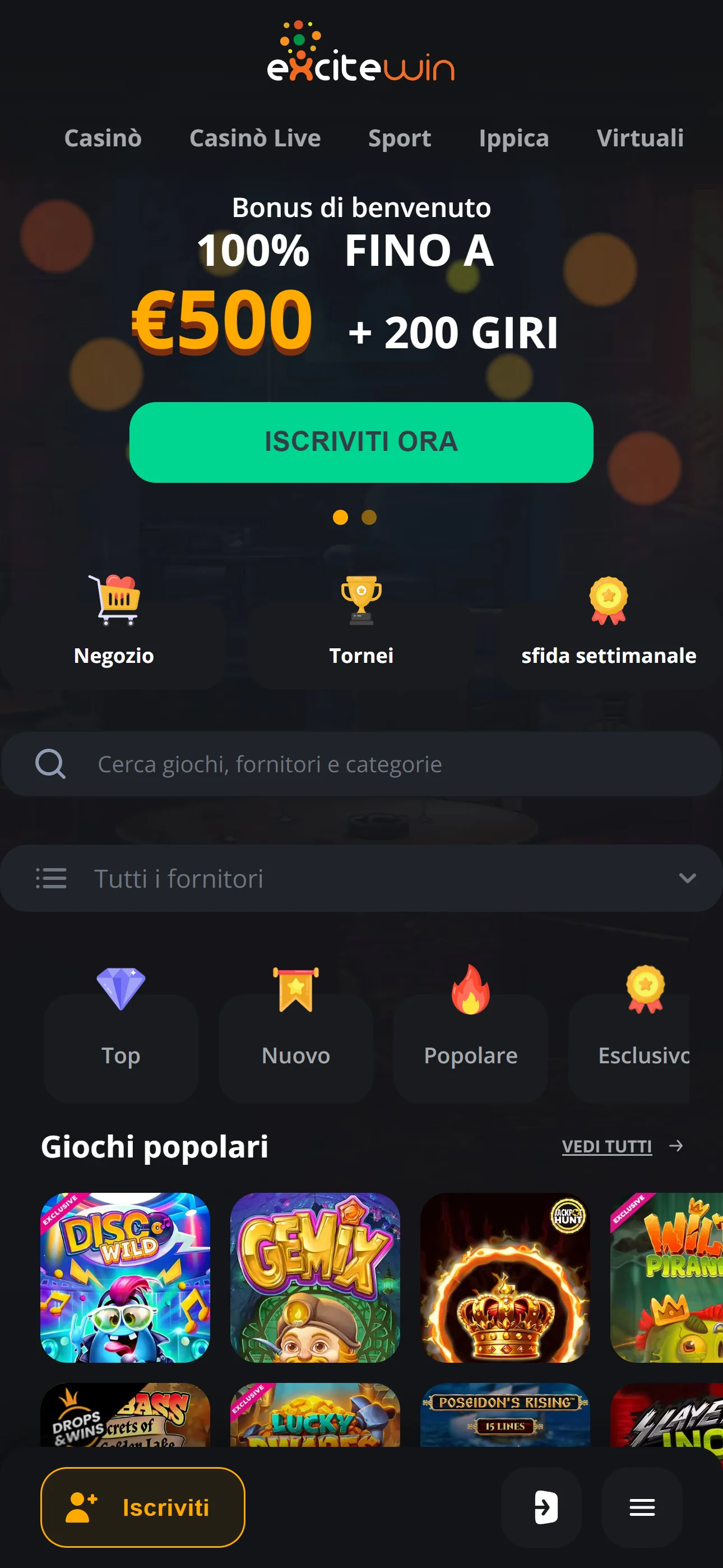Open the Ippica tab
This screenshot has height=1568, width=723.
click(x=513, y=138)
